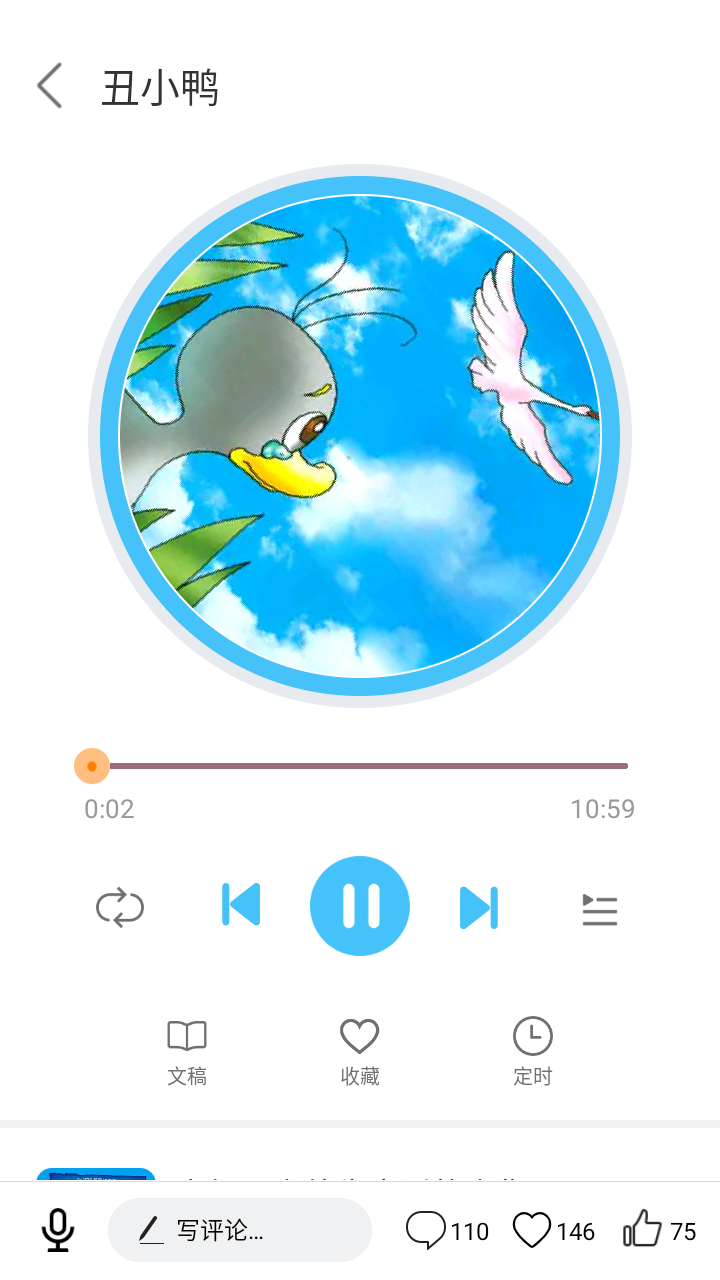720x1280 pixels.
Task: Open the playlist queue
Action: pos(600,909)
